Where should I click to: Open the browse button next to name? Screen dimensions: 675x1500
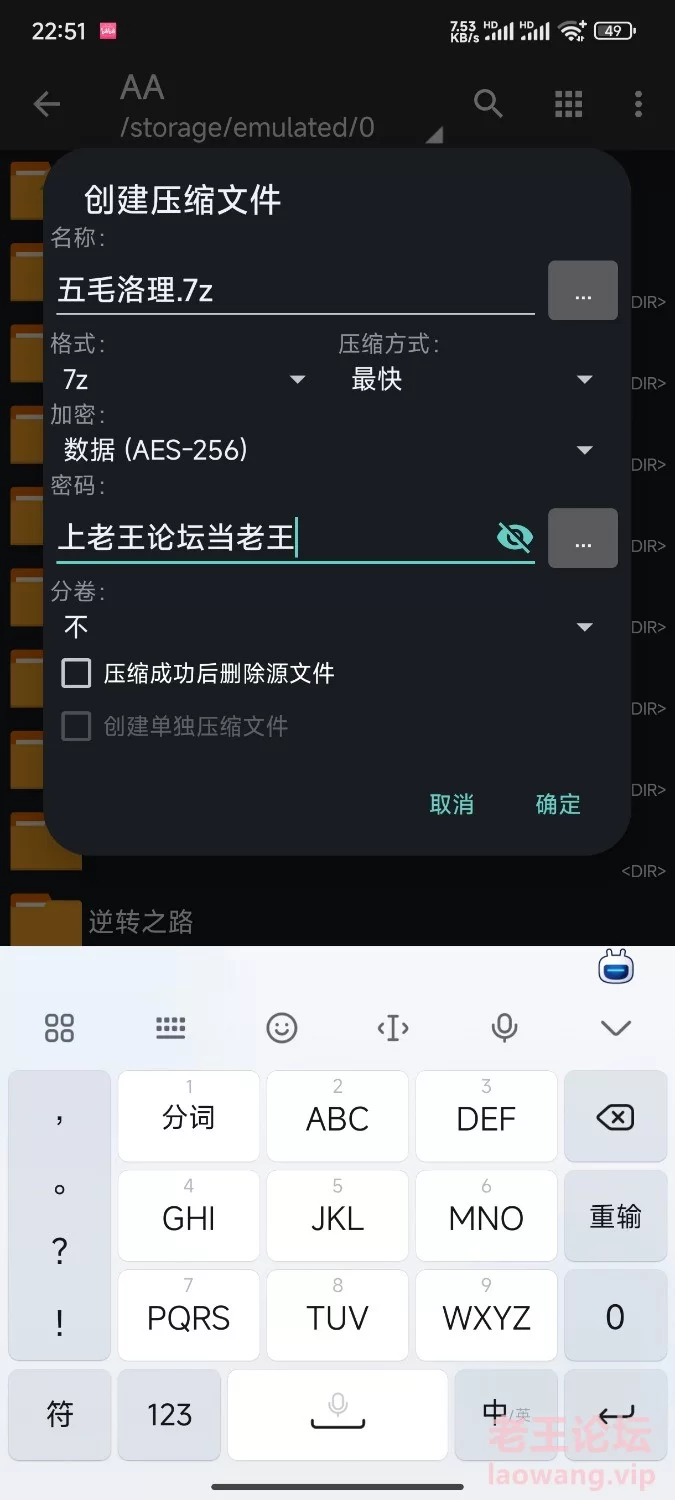point(583,291)
